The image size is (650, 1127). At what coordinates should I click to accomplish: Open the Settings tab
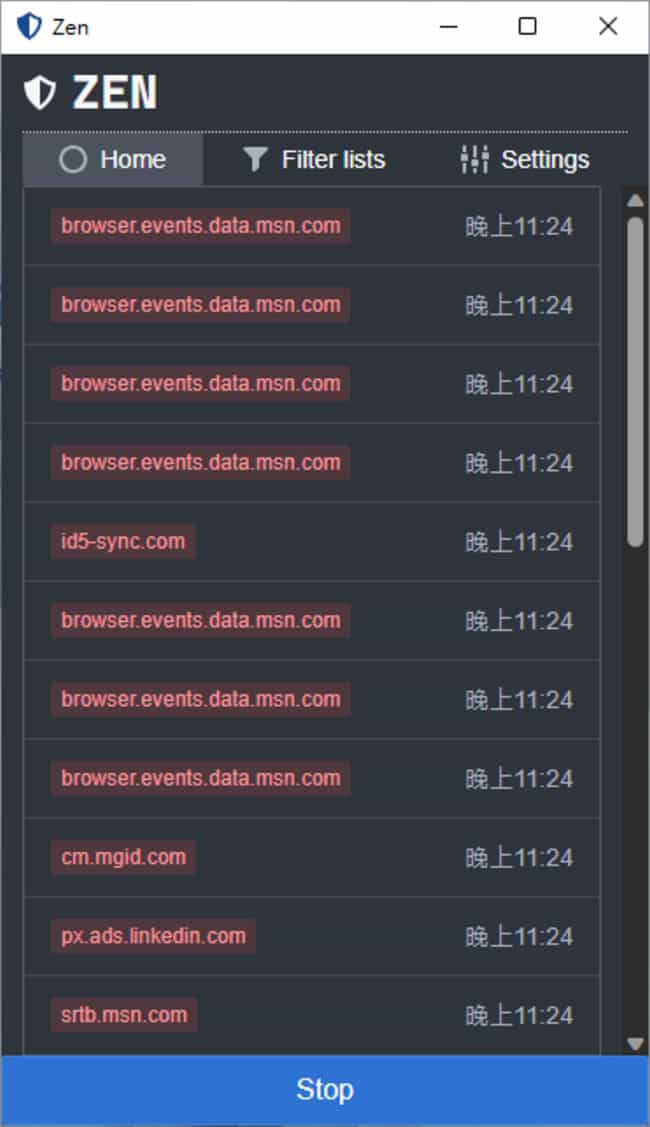click(x=525, y=160)
